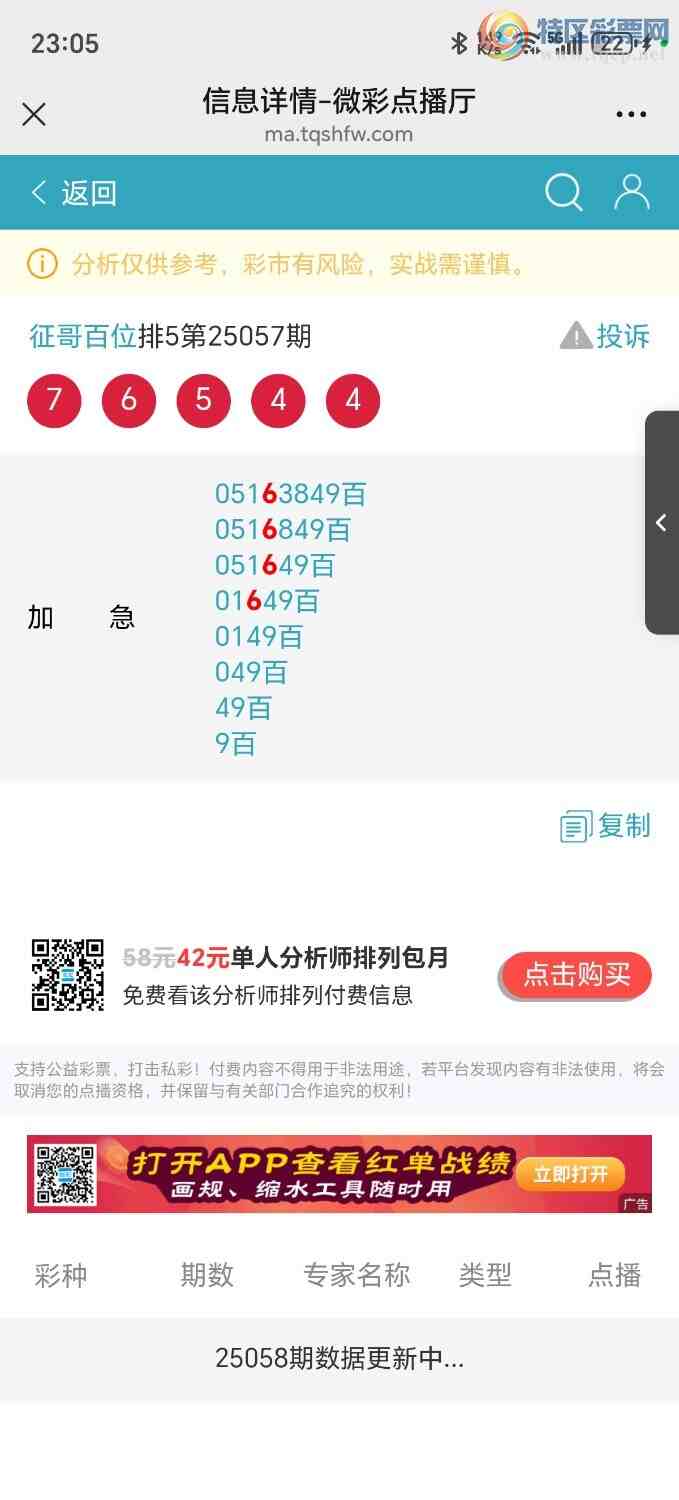This screenshot has height=1500, width=679.
Task: Open analyst 征哥百位 link
Action: coord(82,336)
